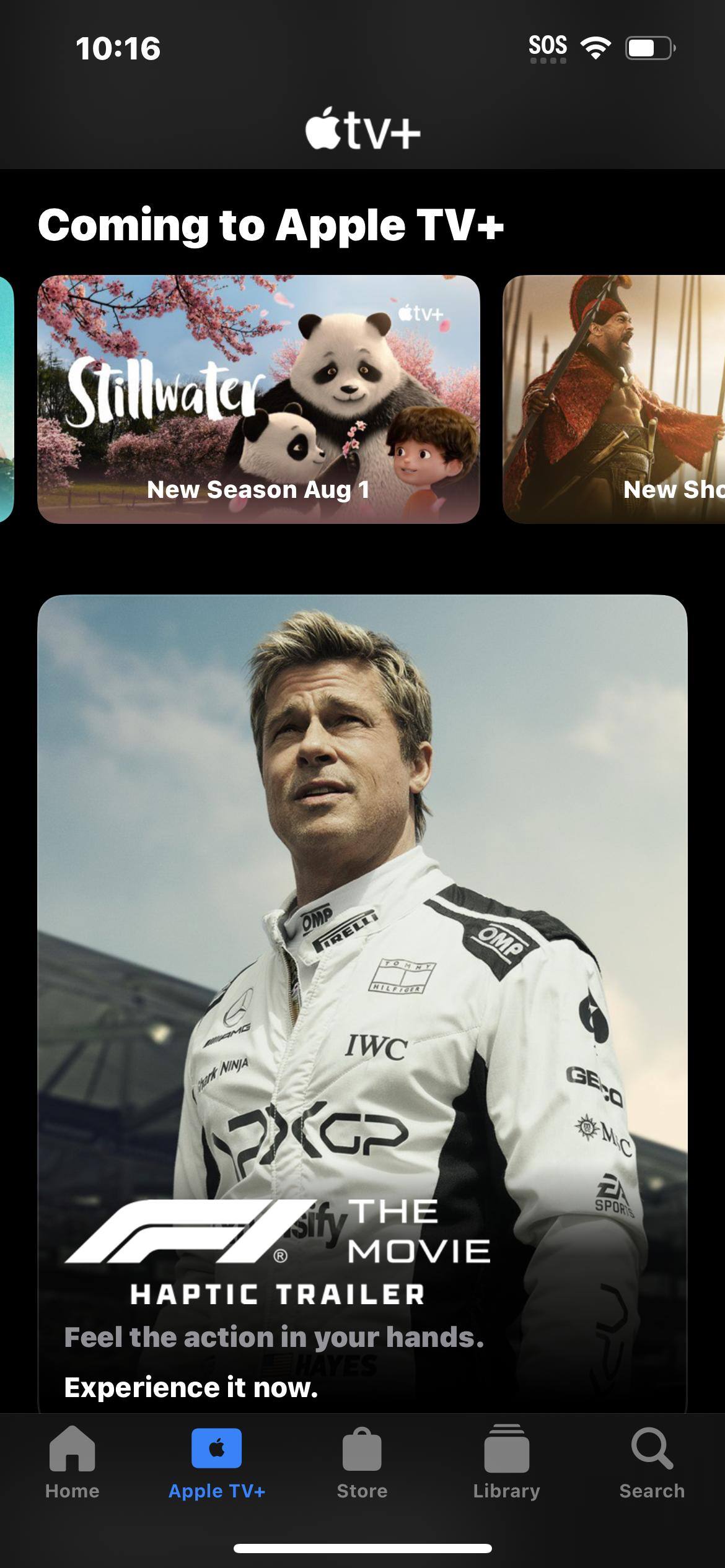
Task: Open the New Show card with the warrior
Action: [x=613, y=399]
